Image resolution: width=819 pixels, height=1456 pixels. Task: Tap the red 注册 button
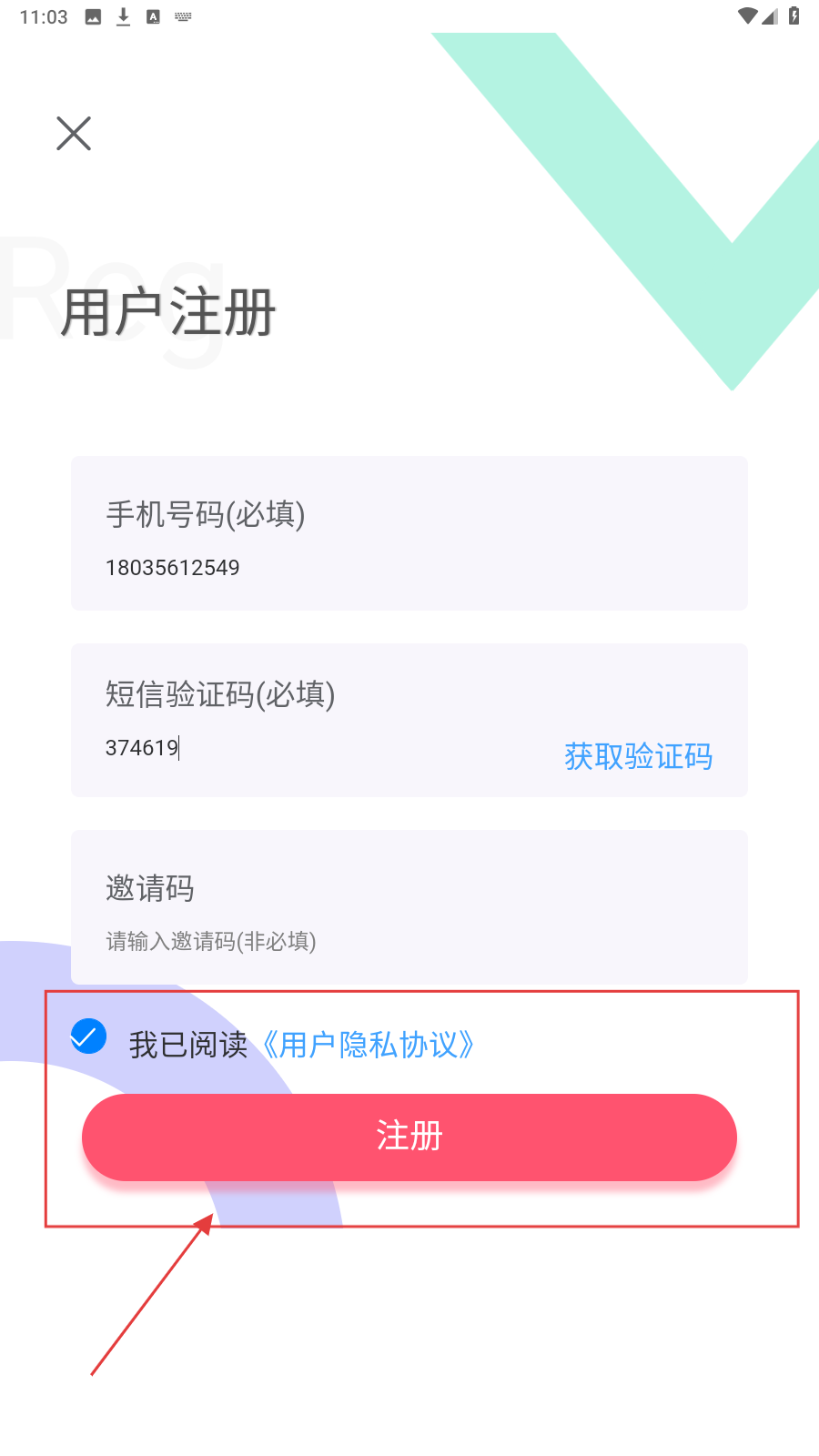coord(409,1137)
